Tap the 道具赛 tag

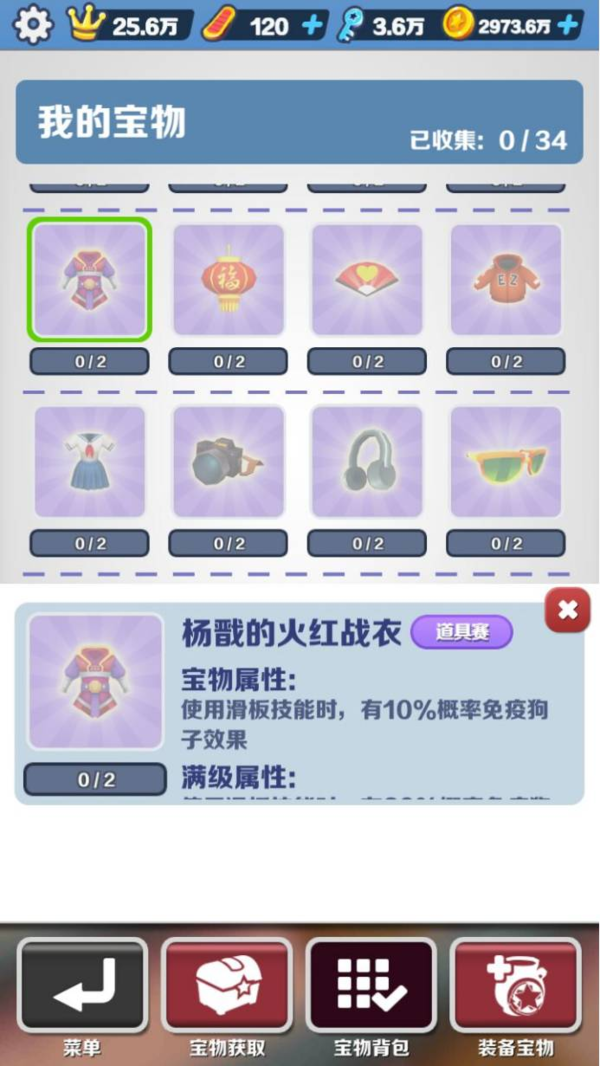(462, 632)
